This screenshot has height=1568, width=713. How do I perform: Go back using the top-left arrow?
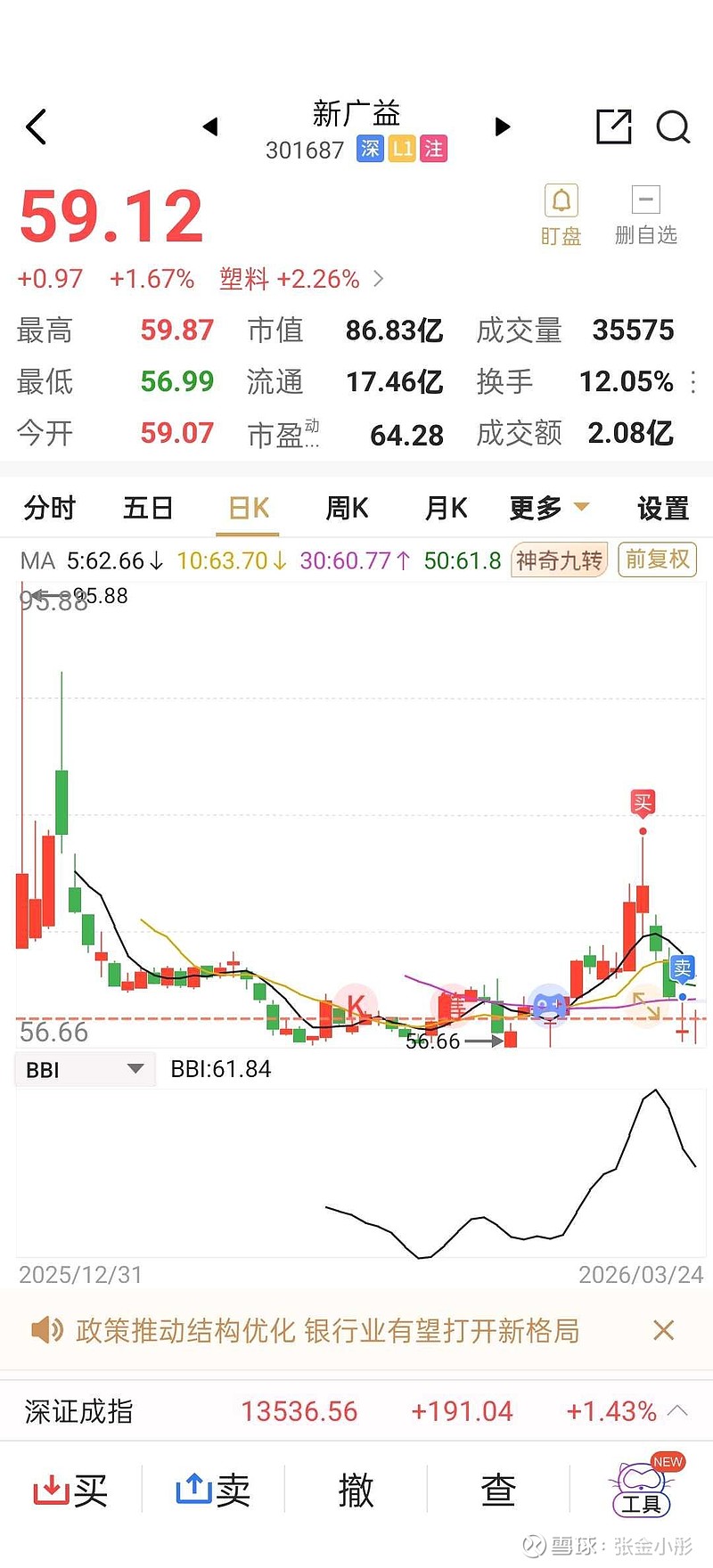[x=36, y=127]
